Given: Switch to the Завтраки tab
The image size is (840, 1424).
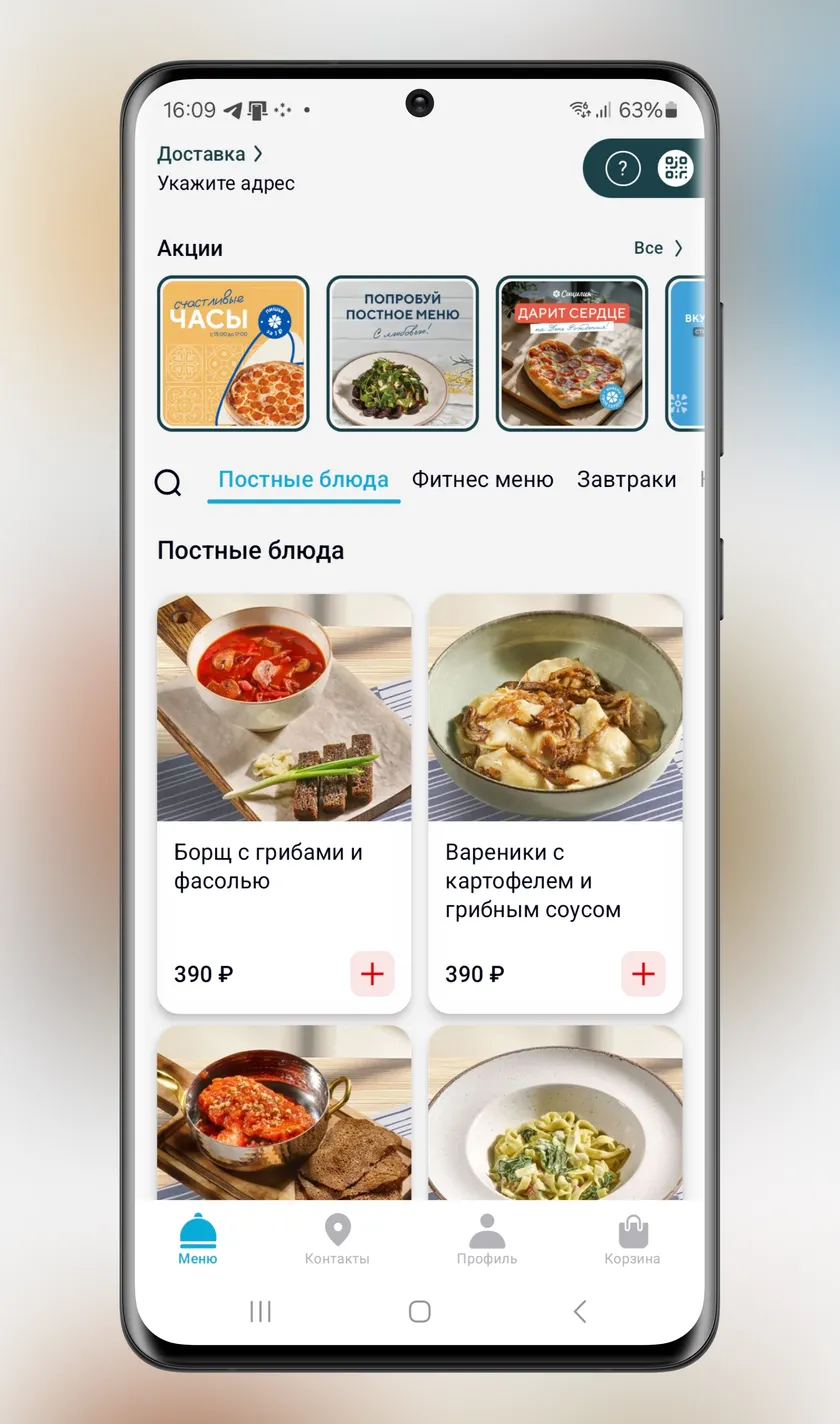Looking at the screenshot, I should click(x=626, y=480).
